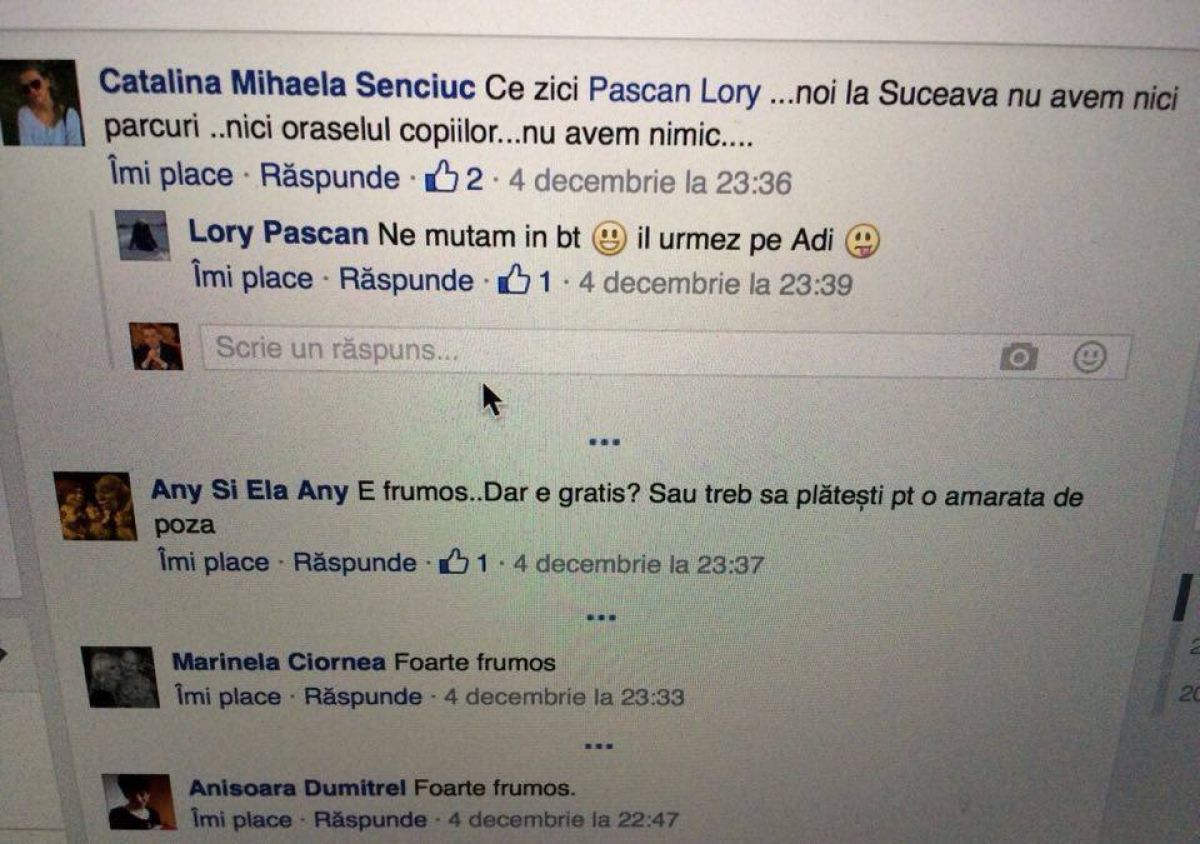Reply to Any Si Ela Any's comment
The image size is (1200, 844).
pos(354,564)
